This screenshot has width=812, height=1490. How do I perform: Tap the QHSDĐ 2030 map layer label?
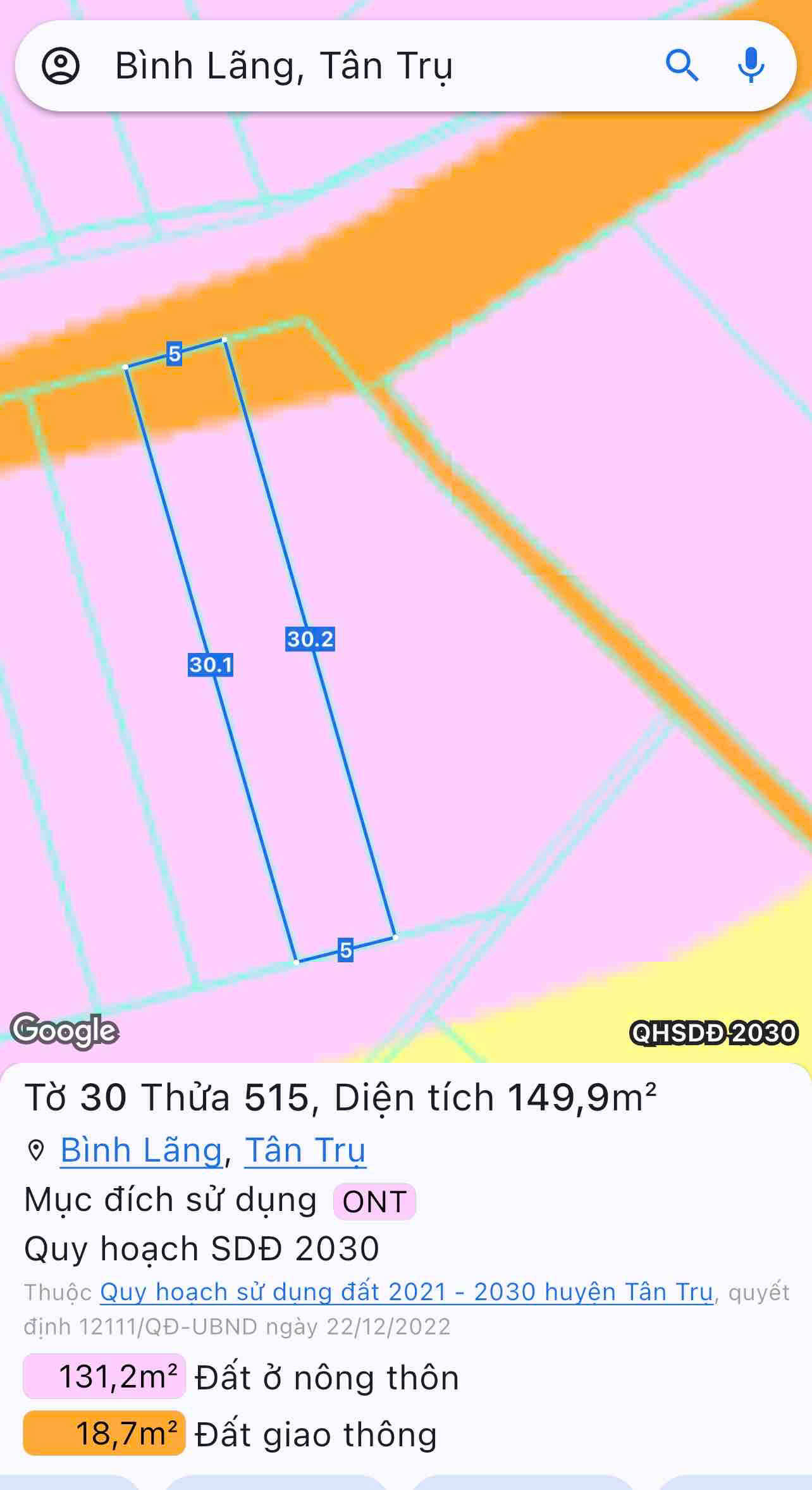(x=714, y=1033)
